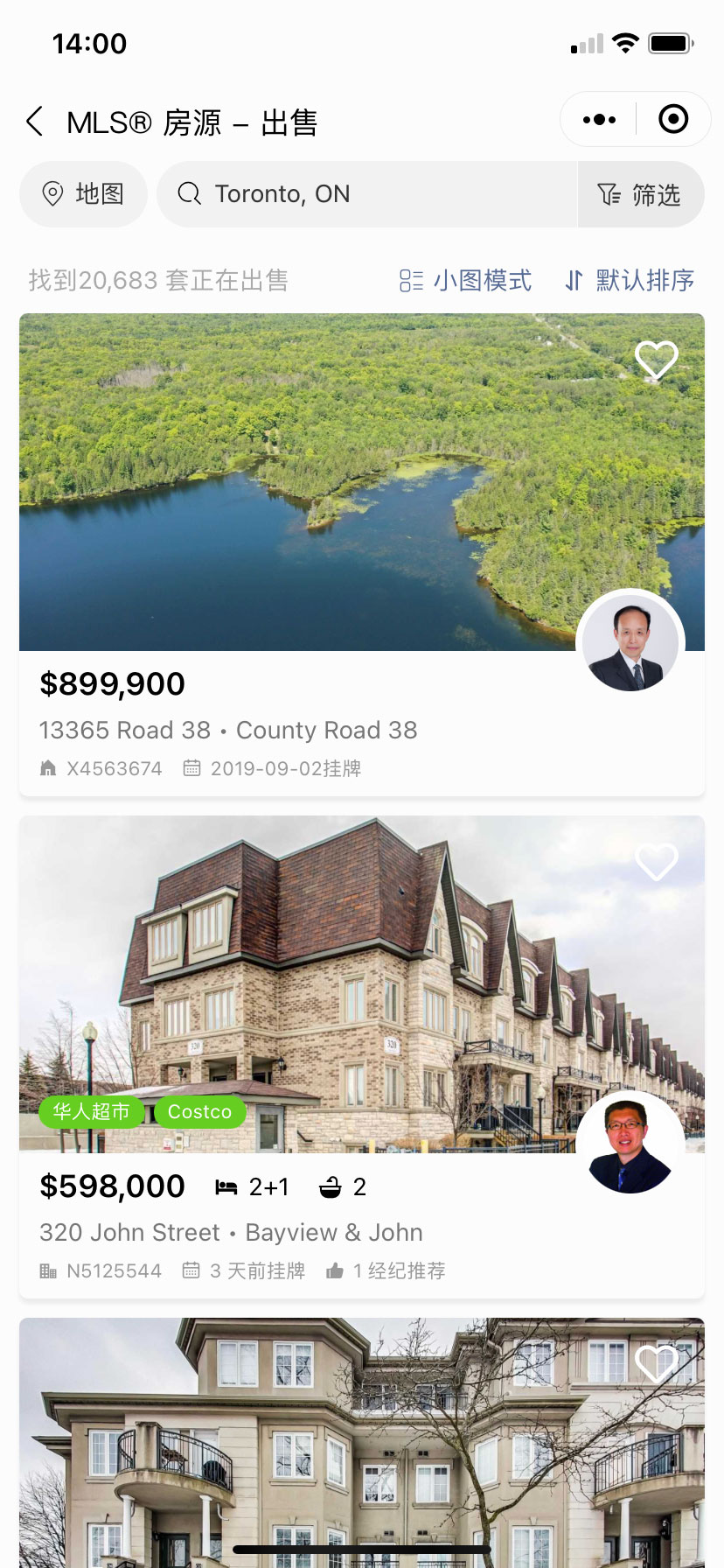724x1568 pixels.
Task: View agent avatar on the $598,000 listing
Action: click(630, 1144)
